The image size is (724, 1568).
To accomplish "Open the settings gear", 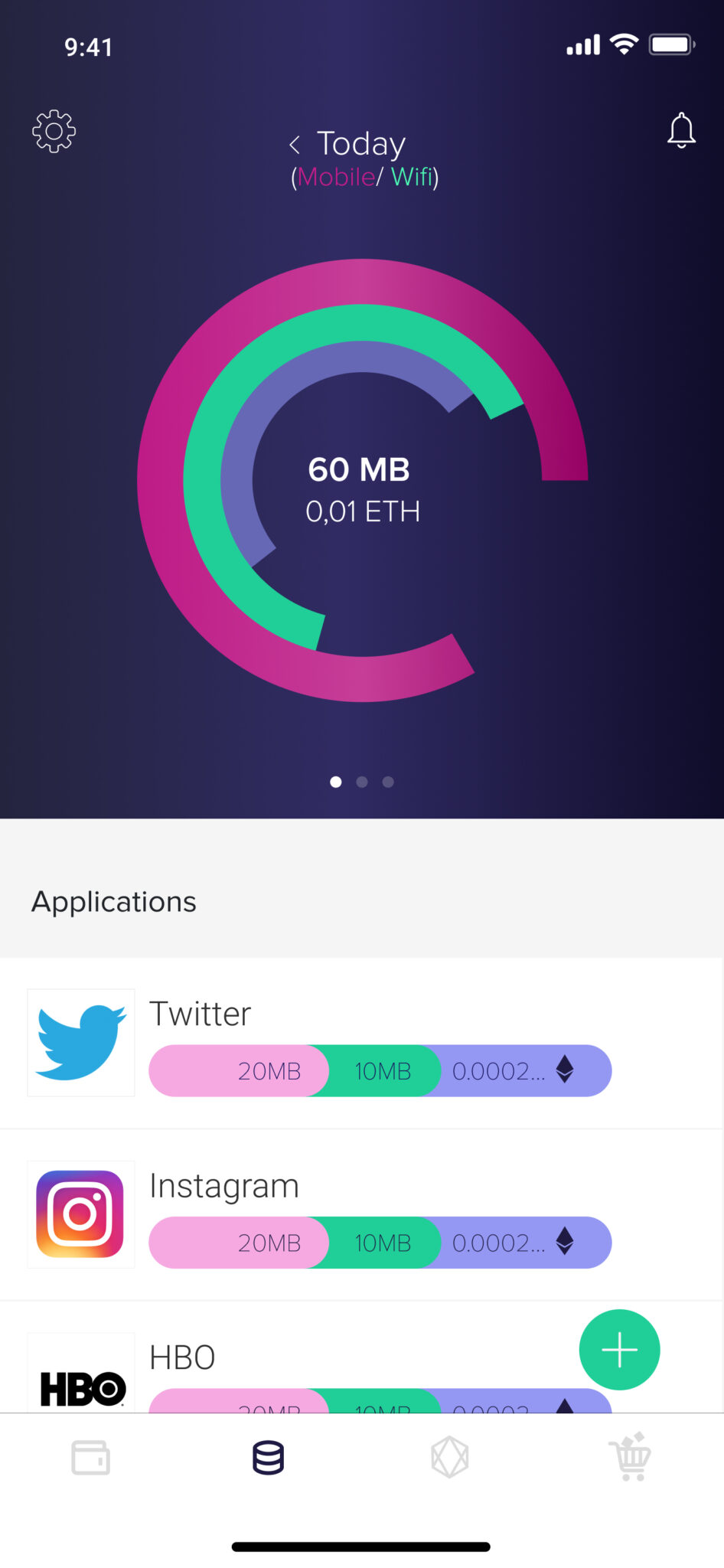I will pyautogui.click(x=54, y=132).
